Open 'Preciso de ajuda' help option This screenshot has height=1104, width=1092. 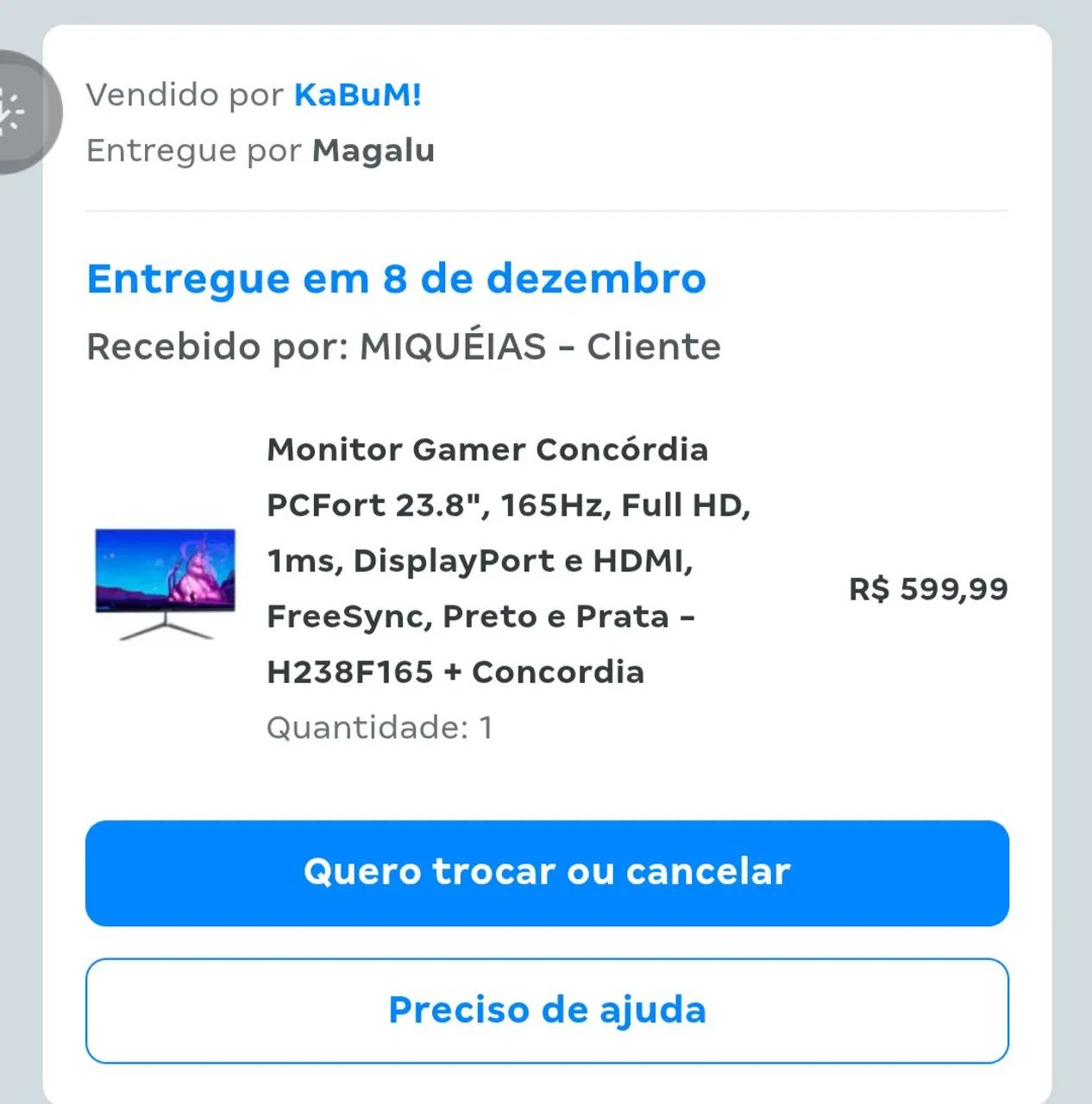click(547, 1010)
